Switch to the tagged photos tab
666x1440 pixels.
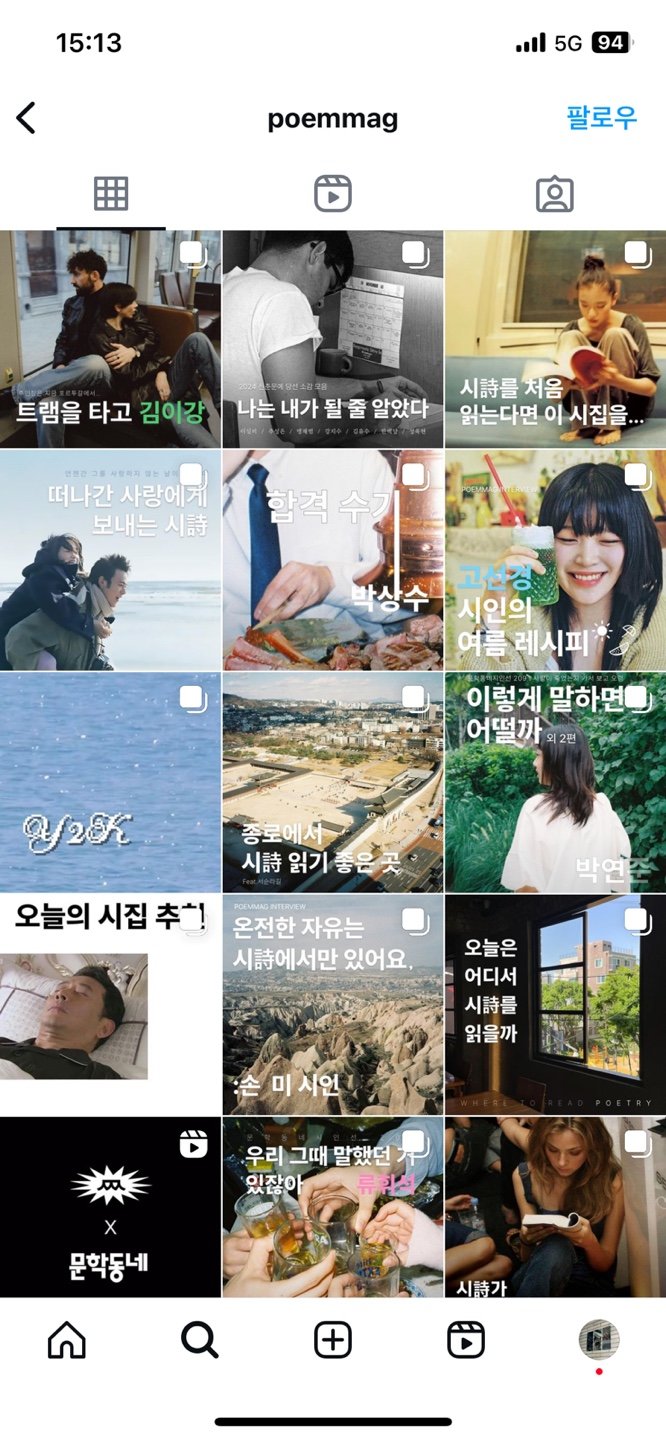554,194
